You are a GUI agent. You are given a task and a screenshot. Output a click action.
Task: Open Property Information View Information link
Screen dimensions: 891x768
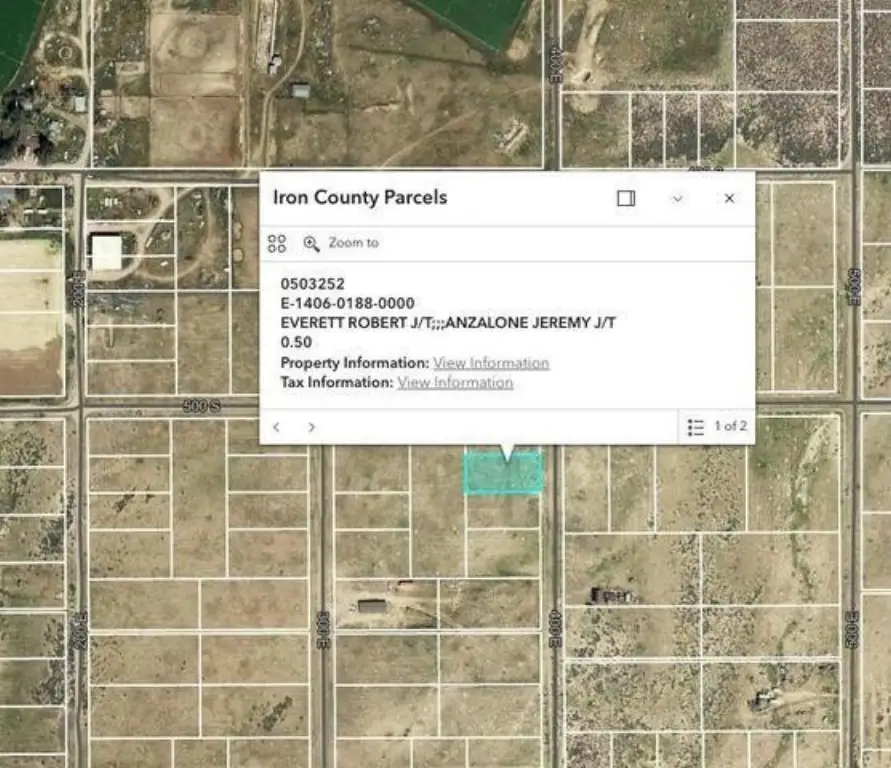[490, 362]
